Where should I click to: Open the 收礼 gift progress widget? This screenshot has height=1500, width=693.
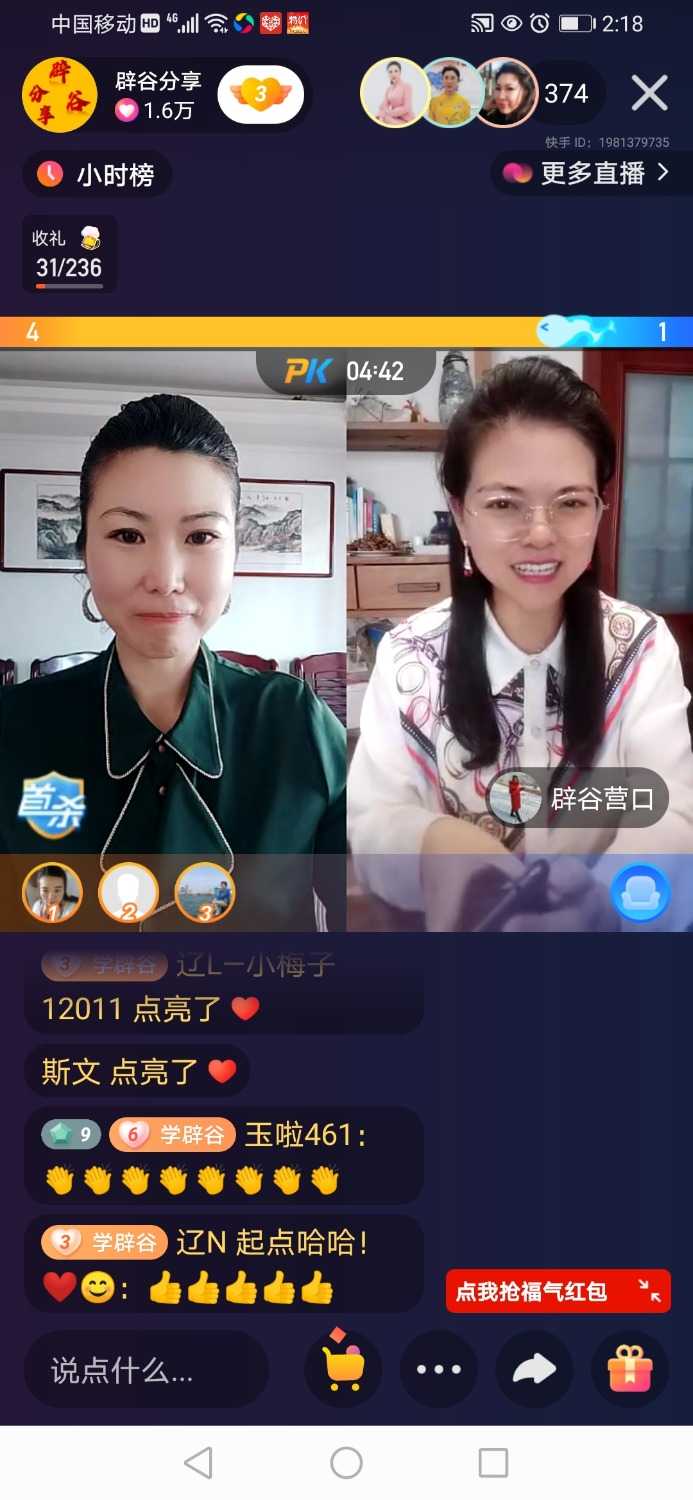(x=69, y=254)
